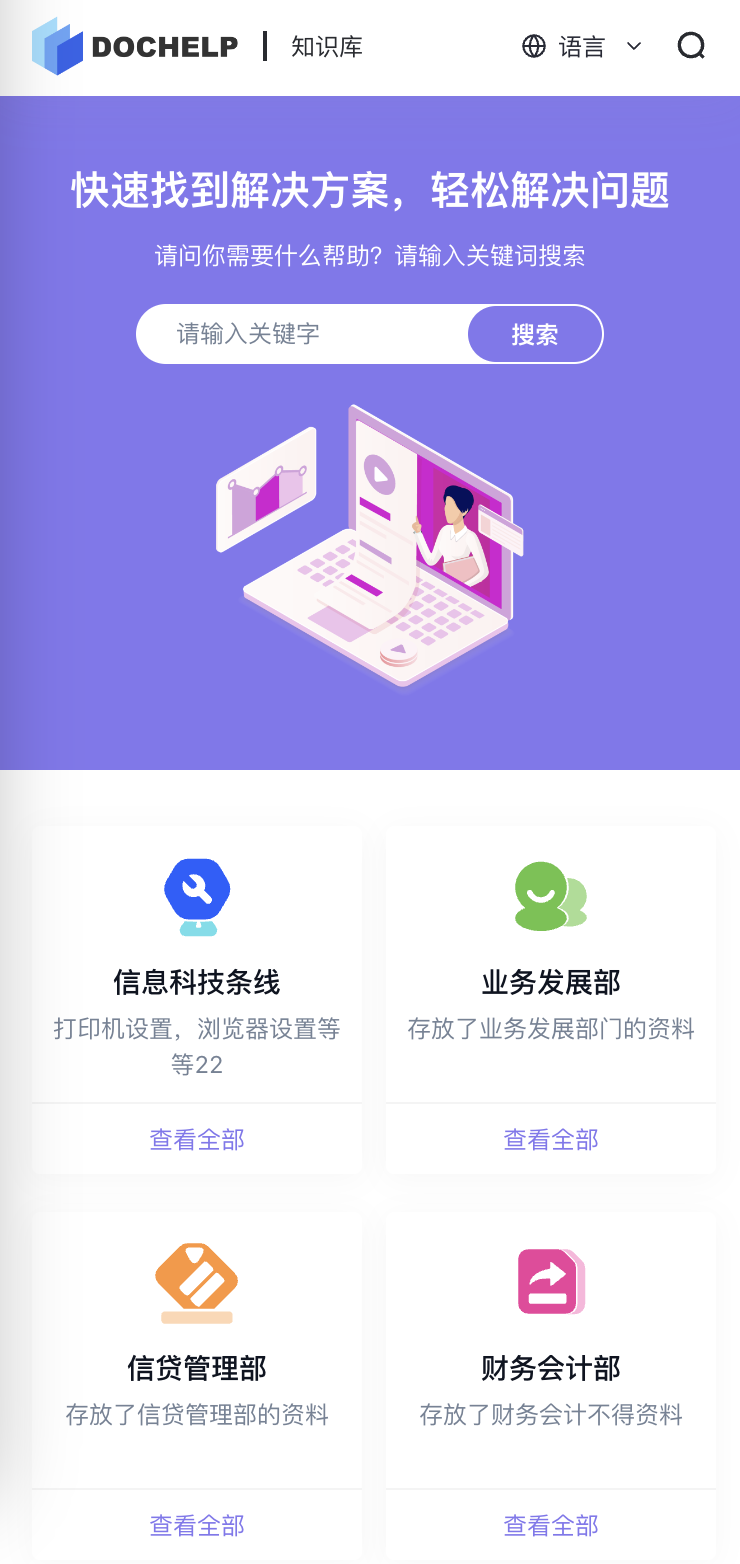Open the 信贷管理部 card
The width and height of the screenshot is (740, 1564).
point(197,1367)
